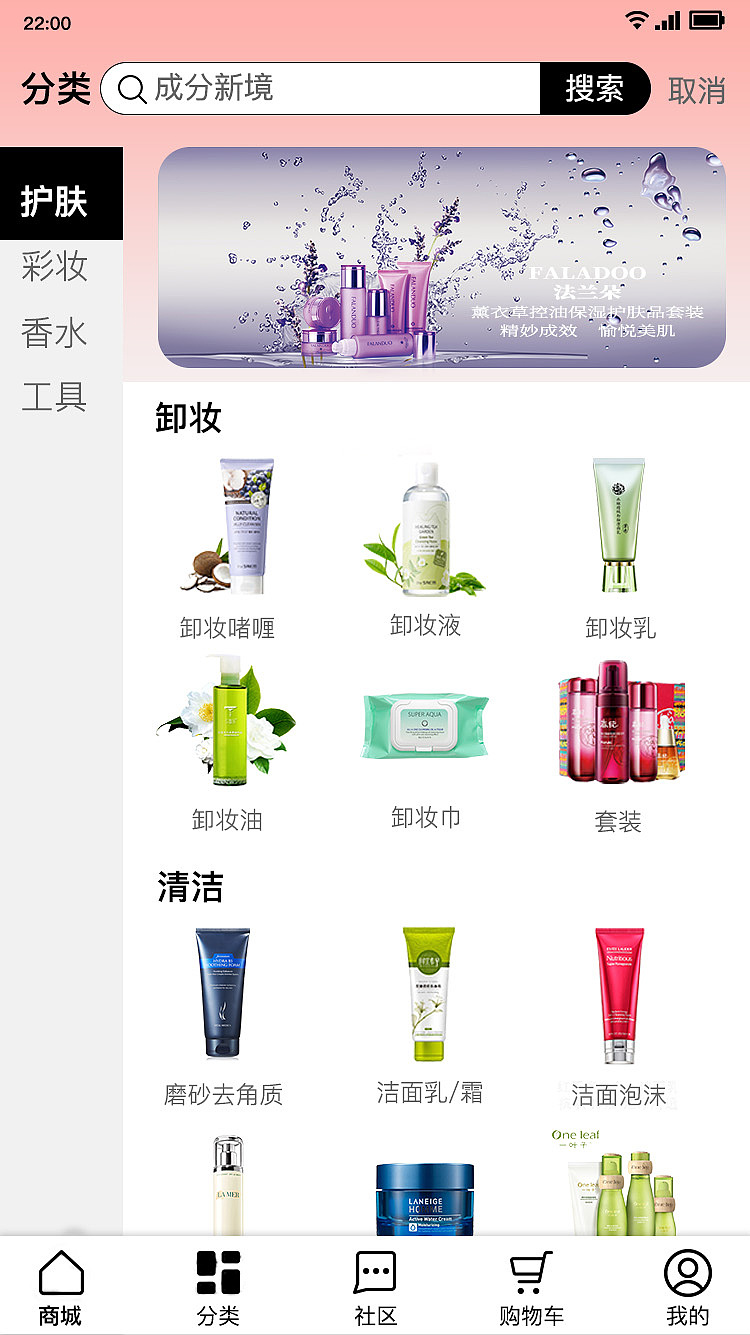This screenshot has width=750, height=1335.
Task: Select the 彩妆 category
Action: 55,267
